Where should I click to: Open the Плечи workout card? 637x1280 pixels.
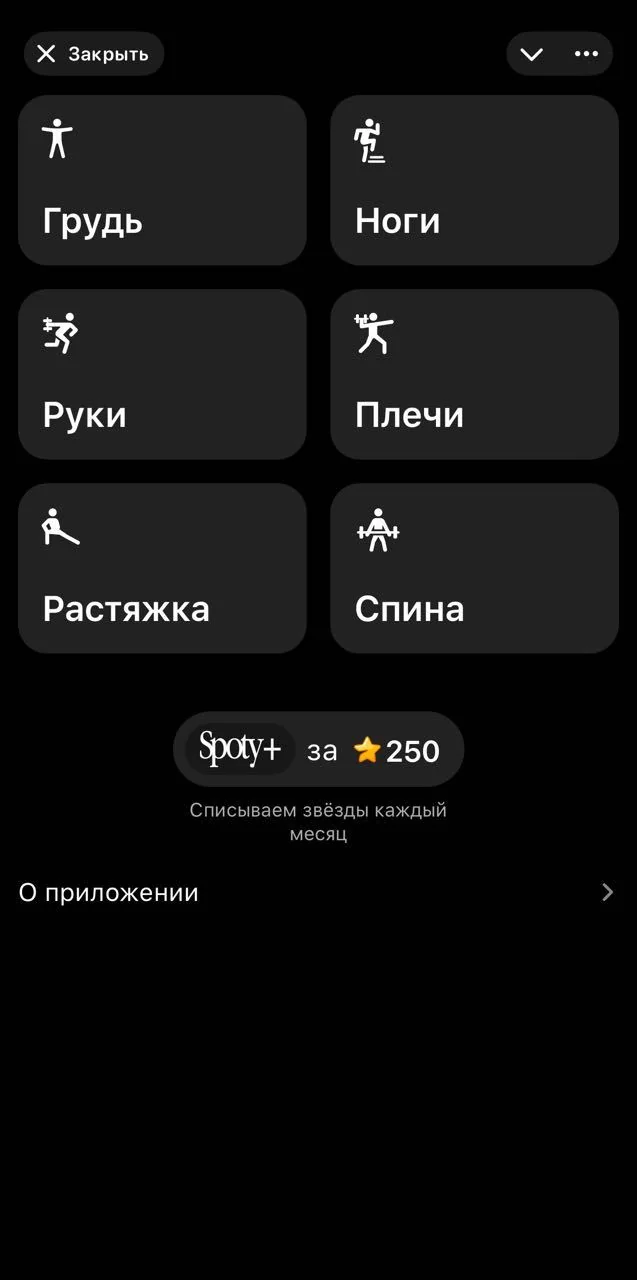click(x=474, y=374)
